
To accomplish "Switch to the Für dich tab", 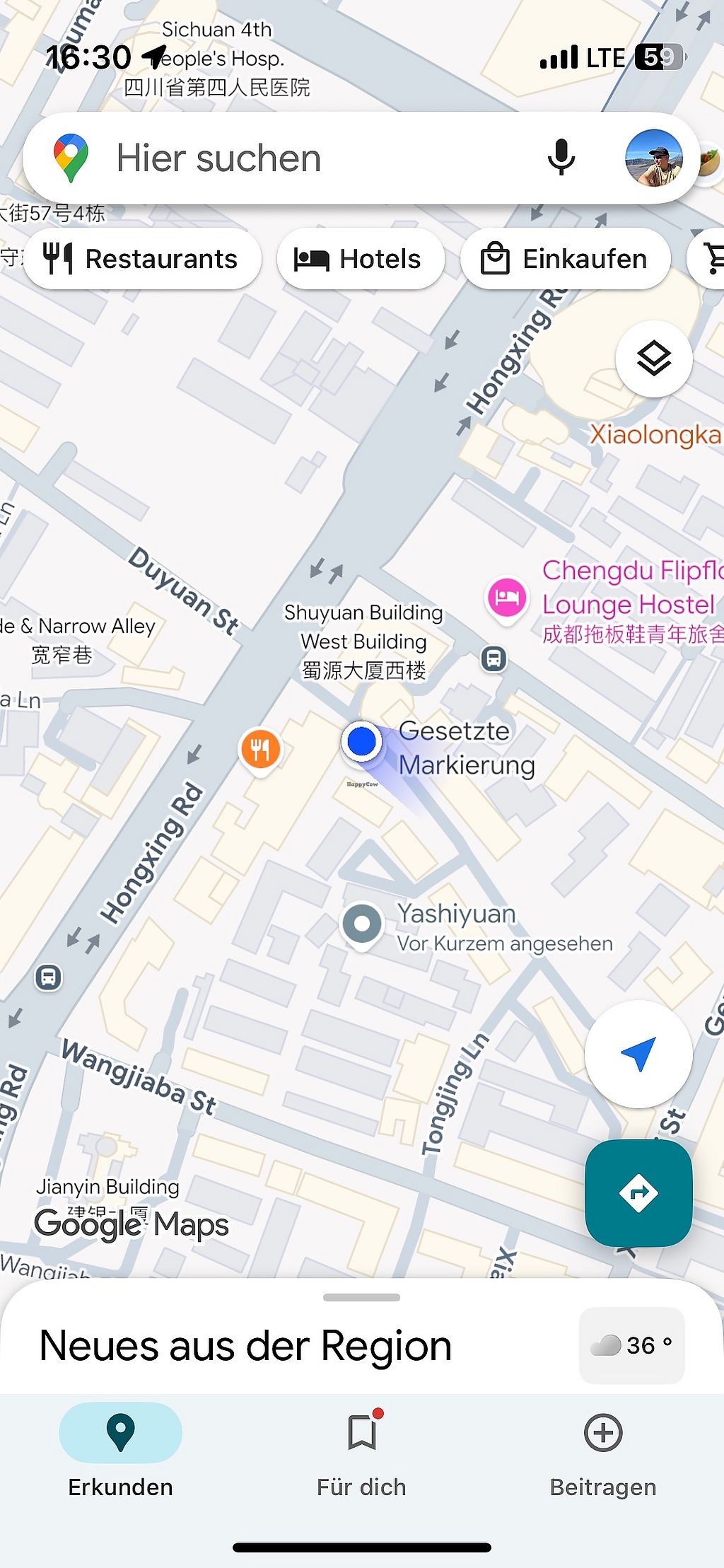I will pyautogui.click(x=361, y=1456).
